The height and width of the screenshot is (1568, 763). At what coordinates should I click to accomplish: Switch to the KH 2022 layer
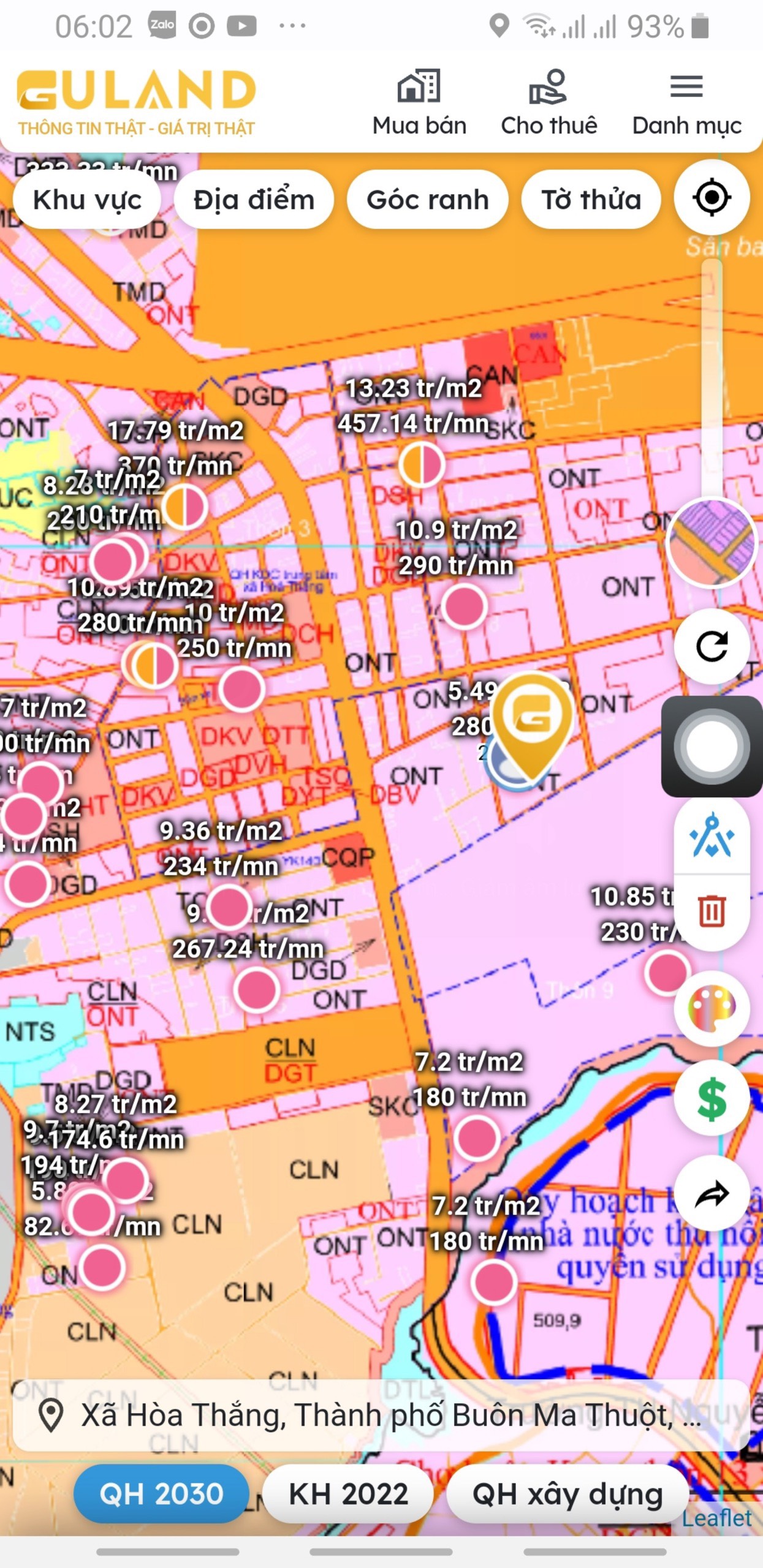click(348, 1493)
